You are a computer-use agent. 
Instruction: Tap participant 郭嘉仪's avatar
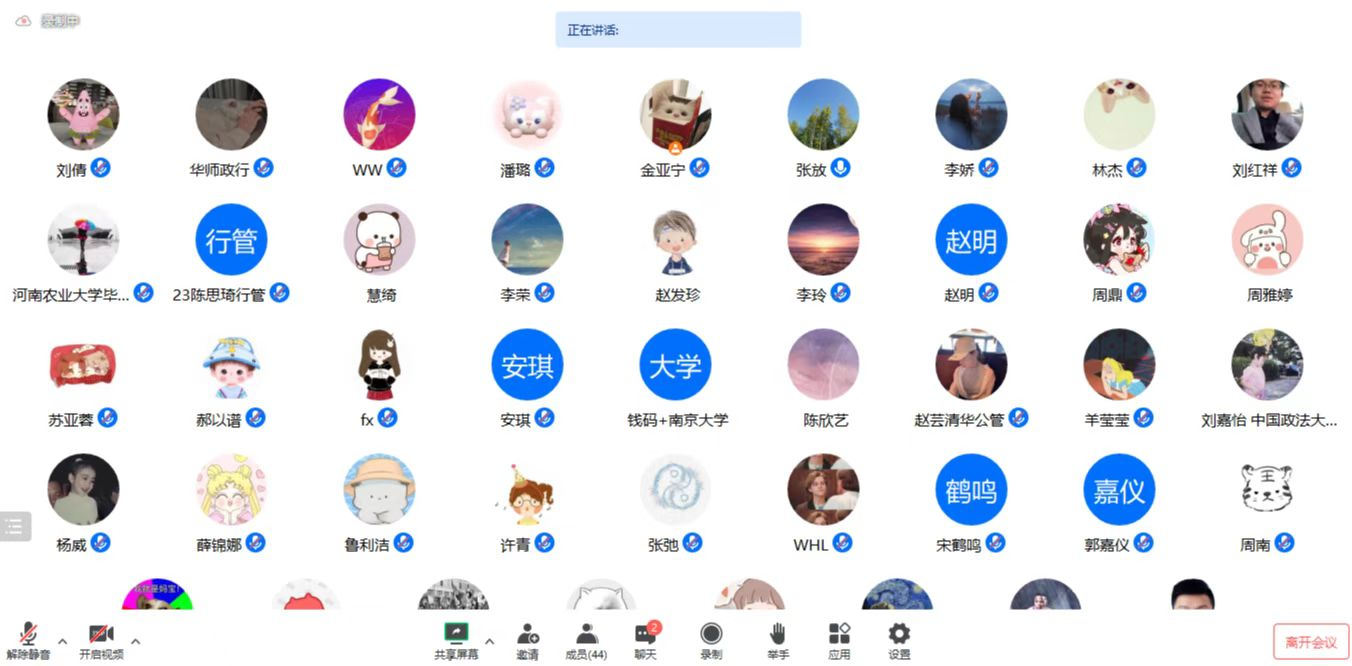coord(1119,490)
